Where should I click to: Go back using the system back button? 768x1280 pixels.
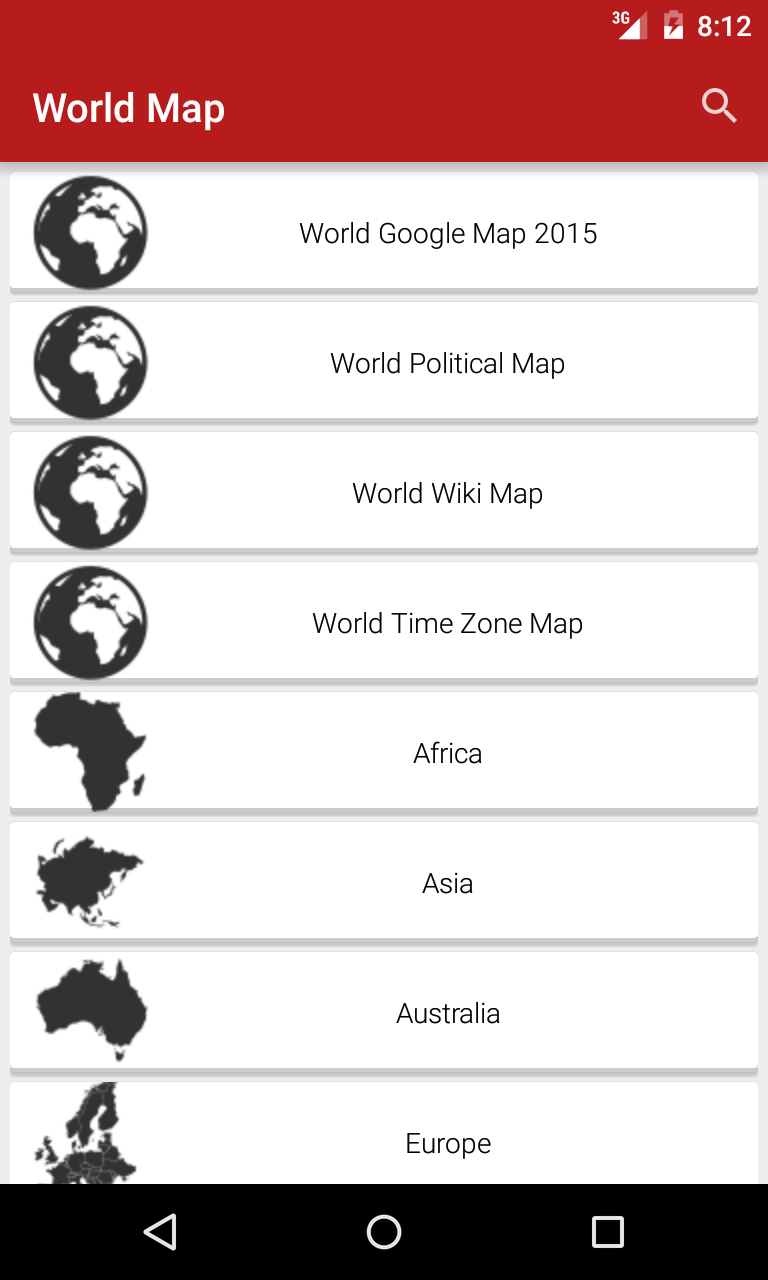160,1232
